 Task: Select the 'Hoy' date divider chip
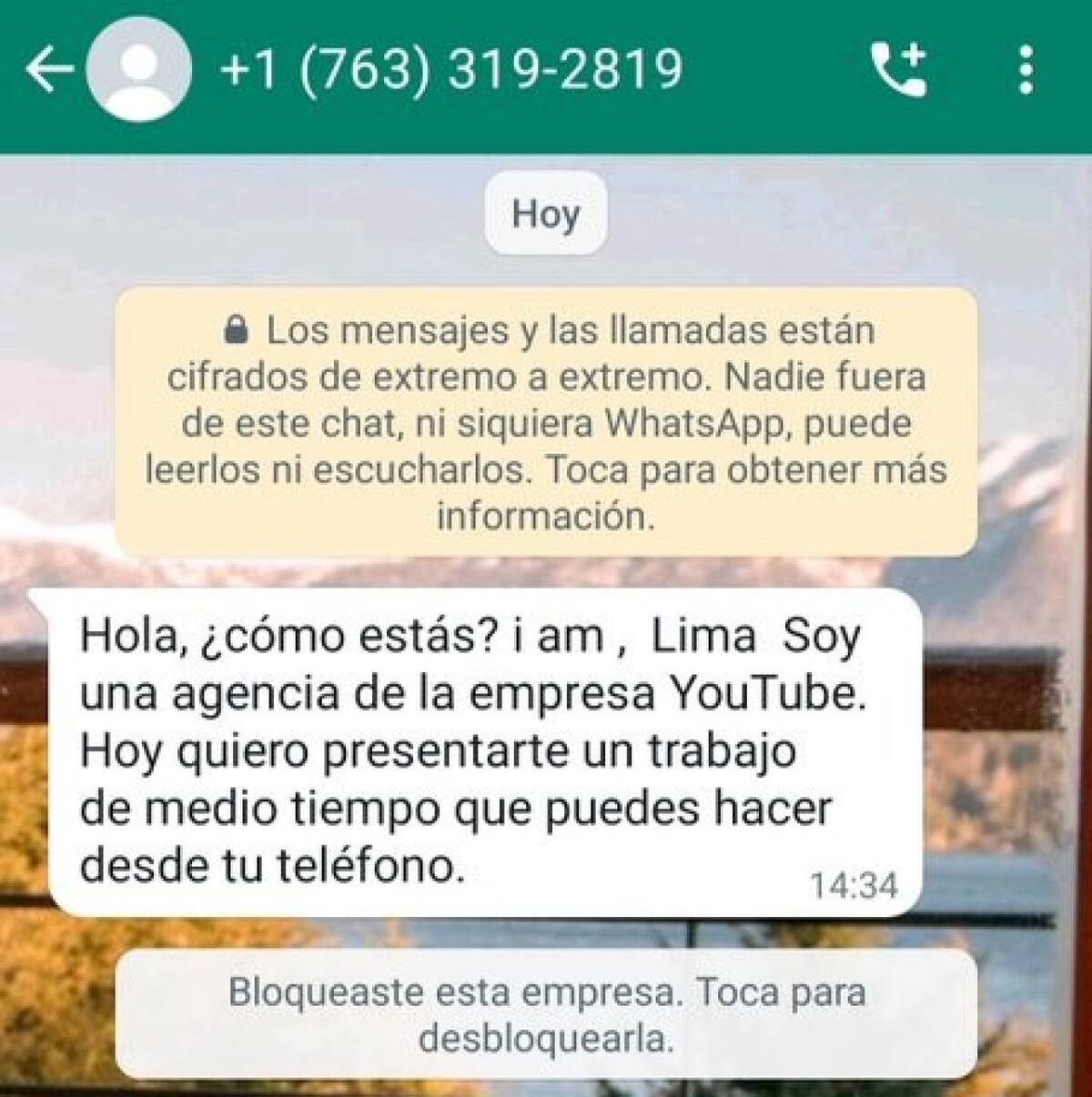[546, 216]
